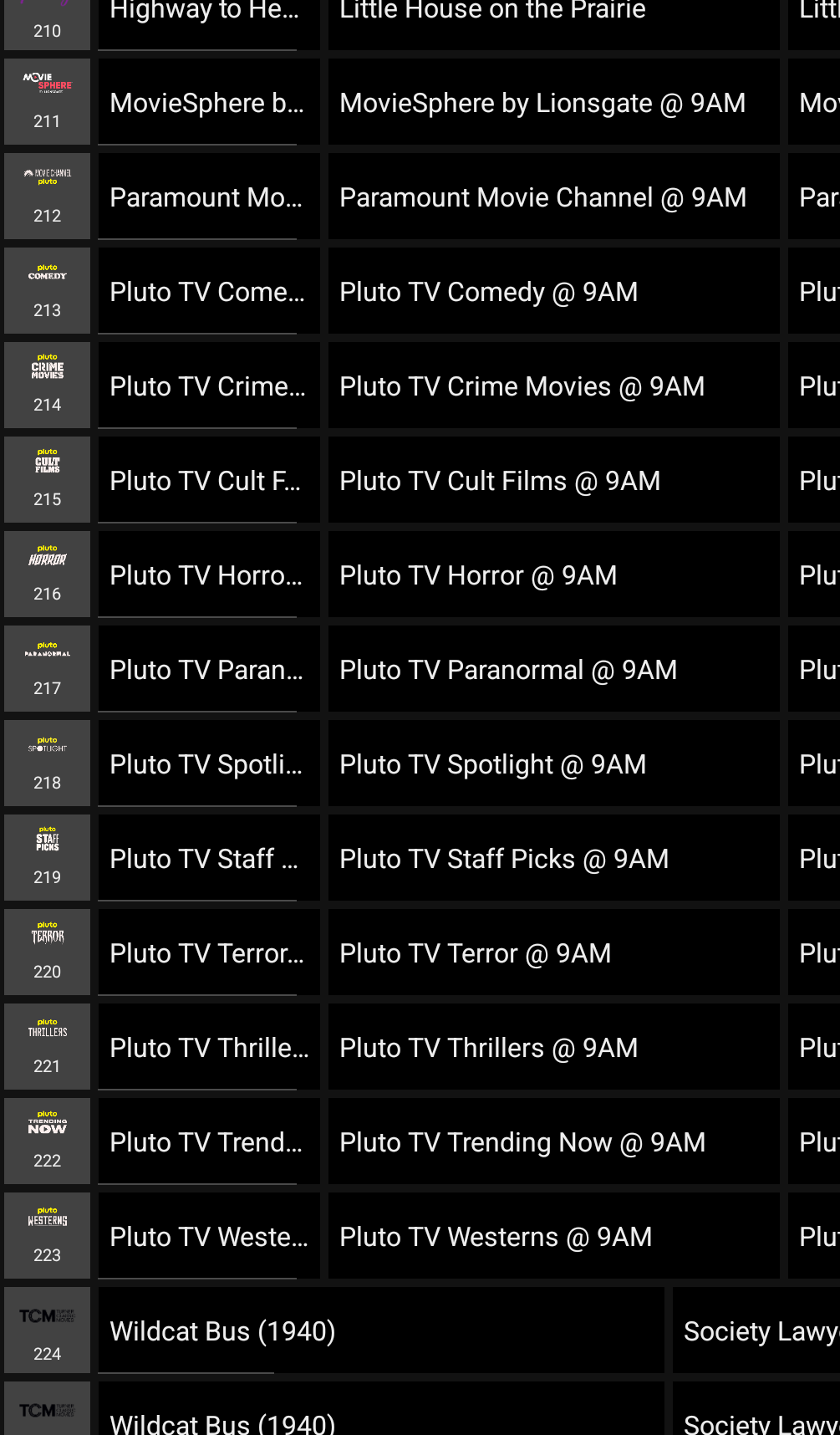Open Pluto TV Trending Now @ 9AM
This screenshot has width=840, height=1435.
[552, 1142]
